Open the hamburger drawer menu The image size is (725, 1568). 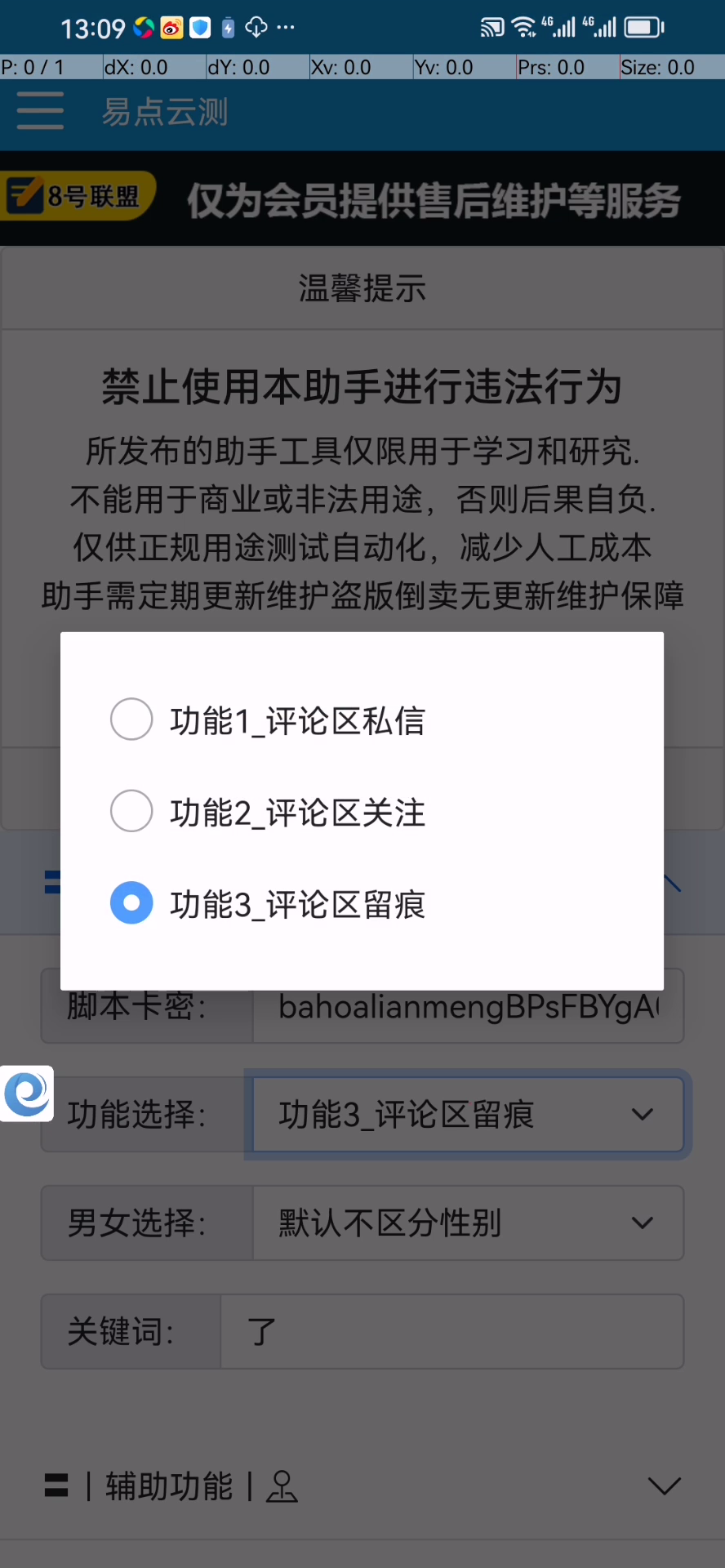[x=40, y=110]
